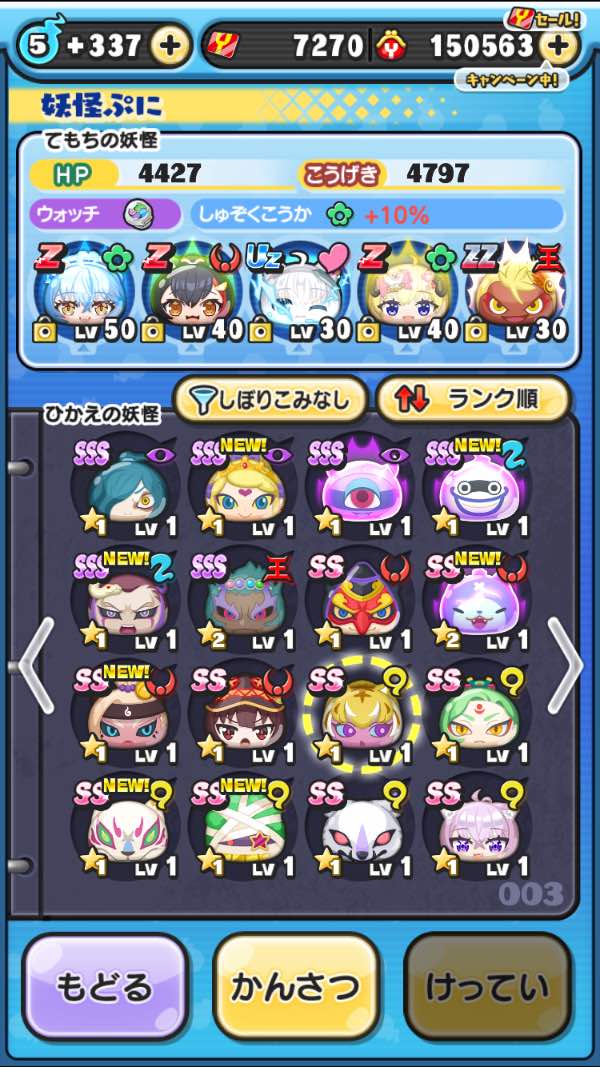Change sort order with ランク順 button
This screenshot has height=1067, width=600.
[472, 400]
